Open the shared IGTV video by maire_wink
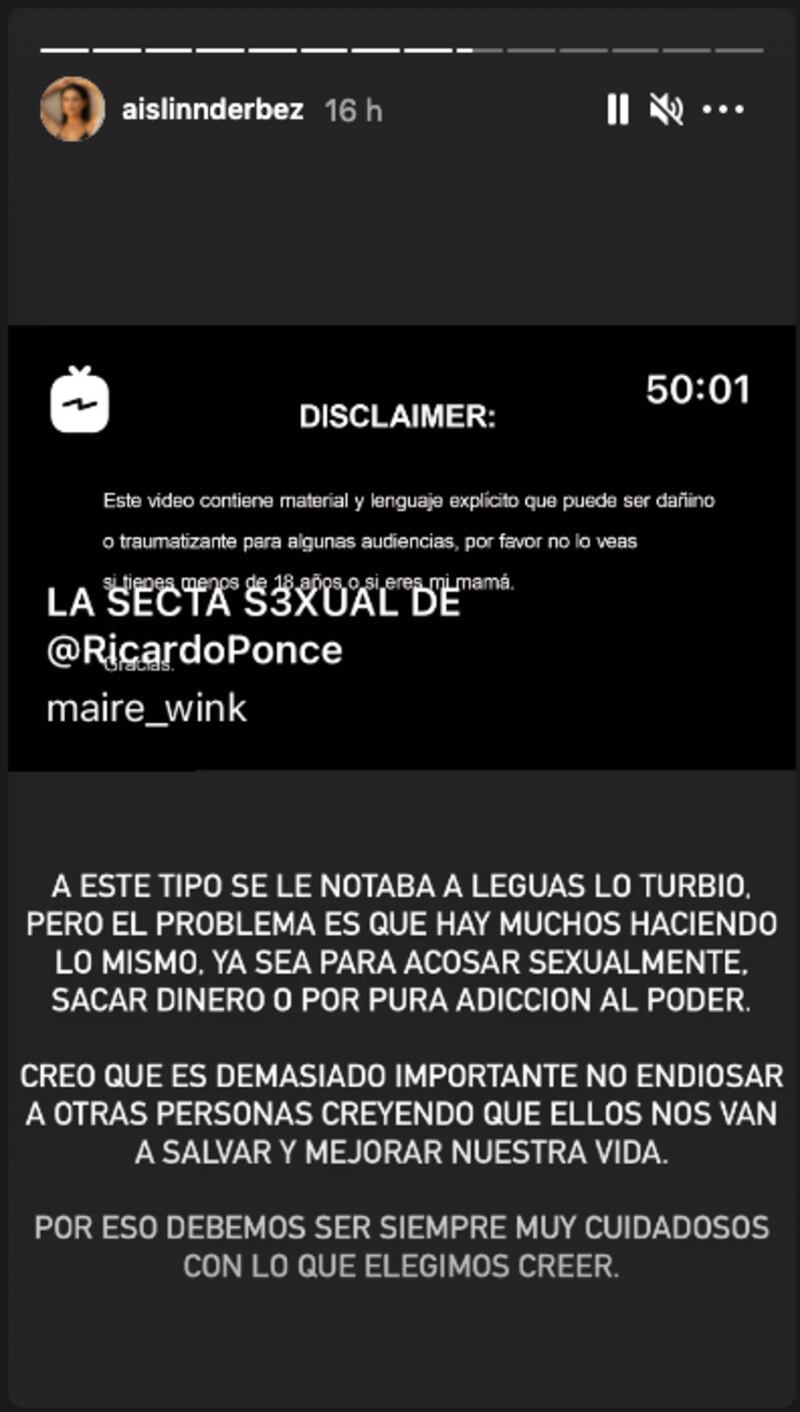800x1412 pixels. pos(400,547)
